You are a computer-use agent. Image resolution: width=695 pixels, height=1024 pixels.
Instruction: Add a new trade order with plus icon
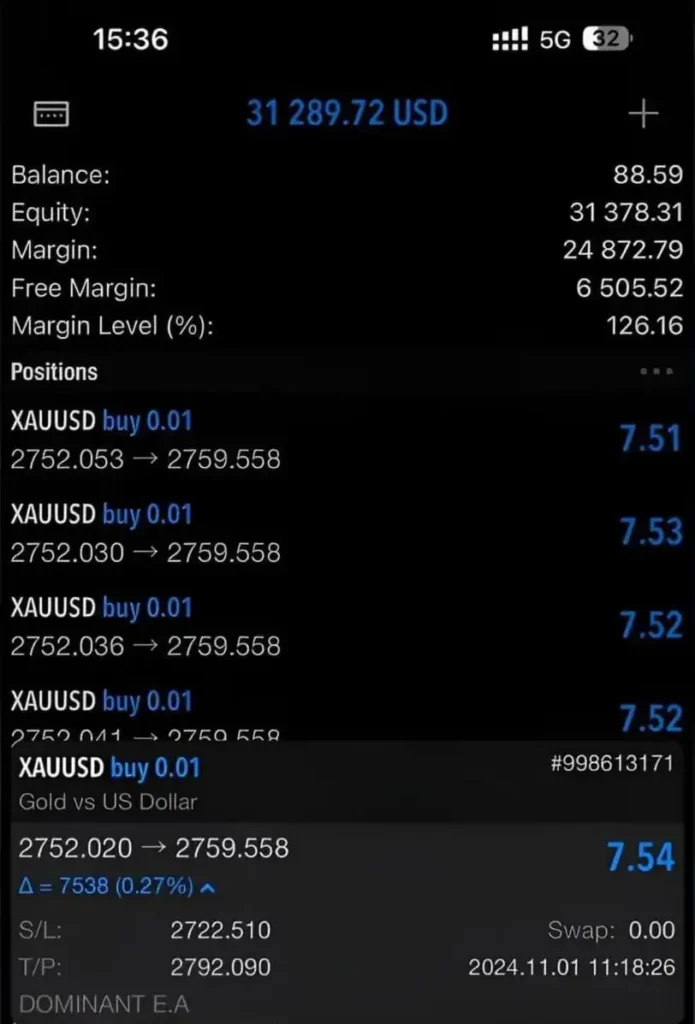(643, 114)
